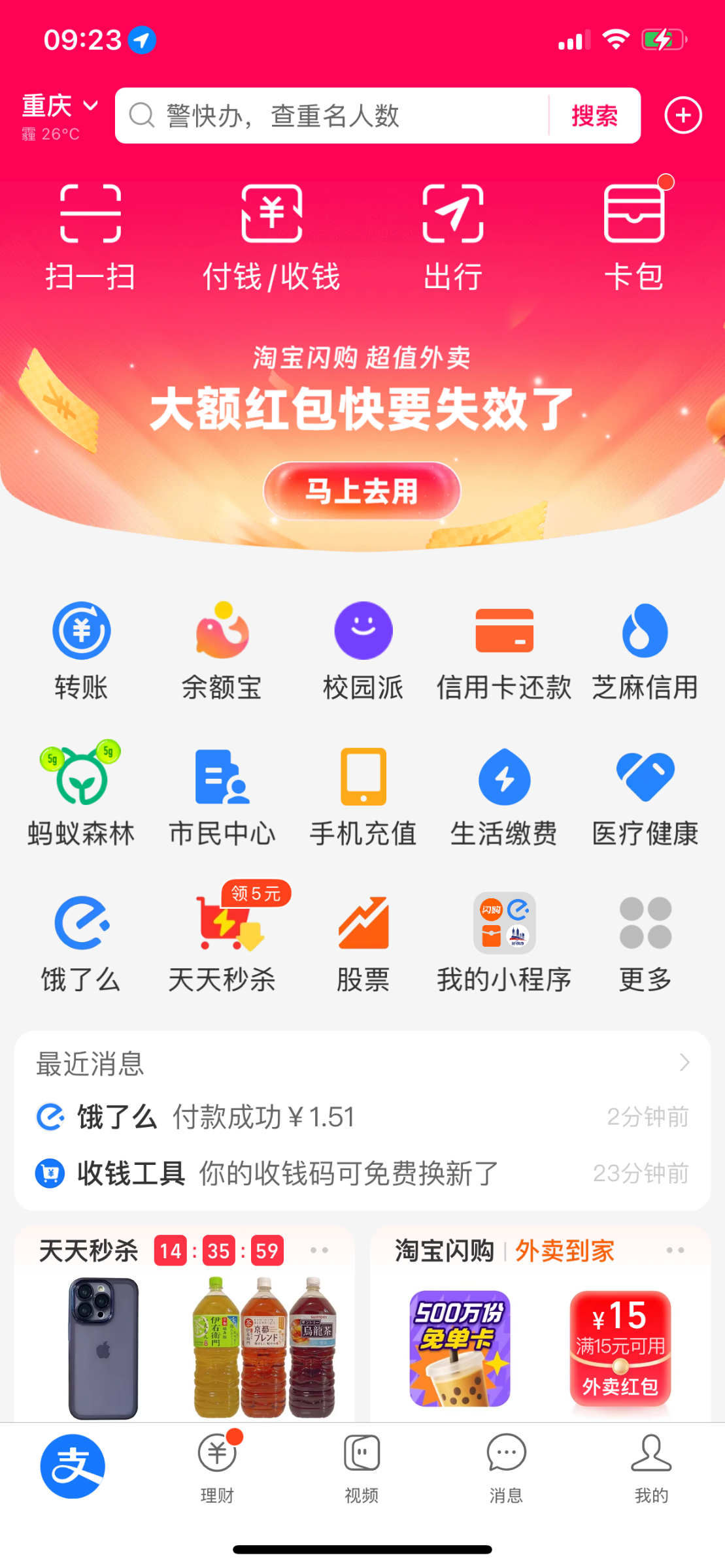Open the 重庆 city selector dropdown
The image size is (725, 1568).
point(59,106)
